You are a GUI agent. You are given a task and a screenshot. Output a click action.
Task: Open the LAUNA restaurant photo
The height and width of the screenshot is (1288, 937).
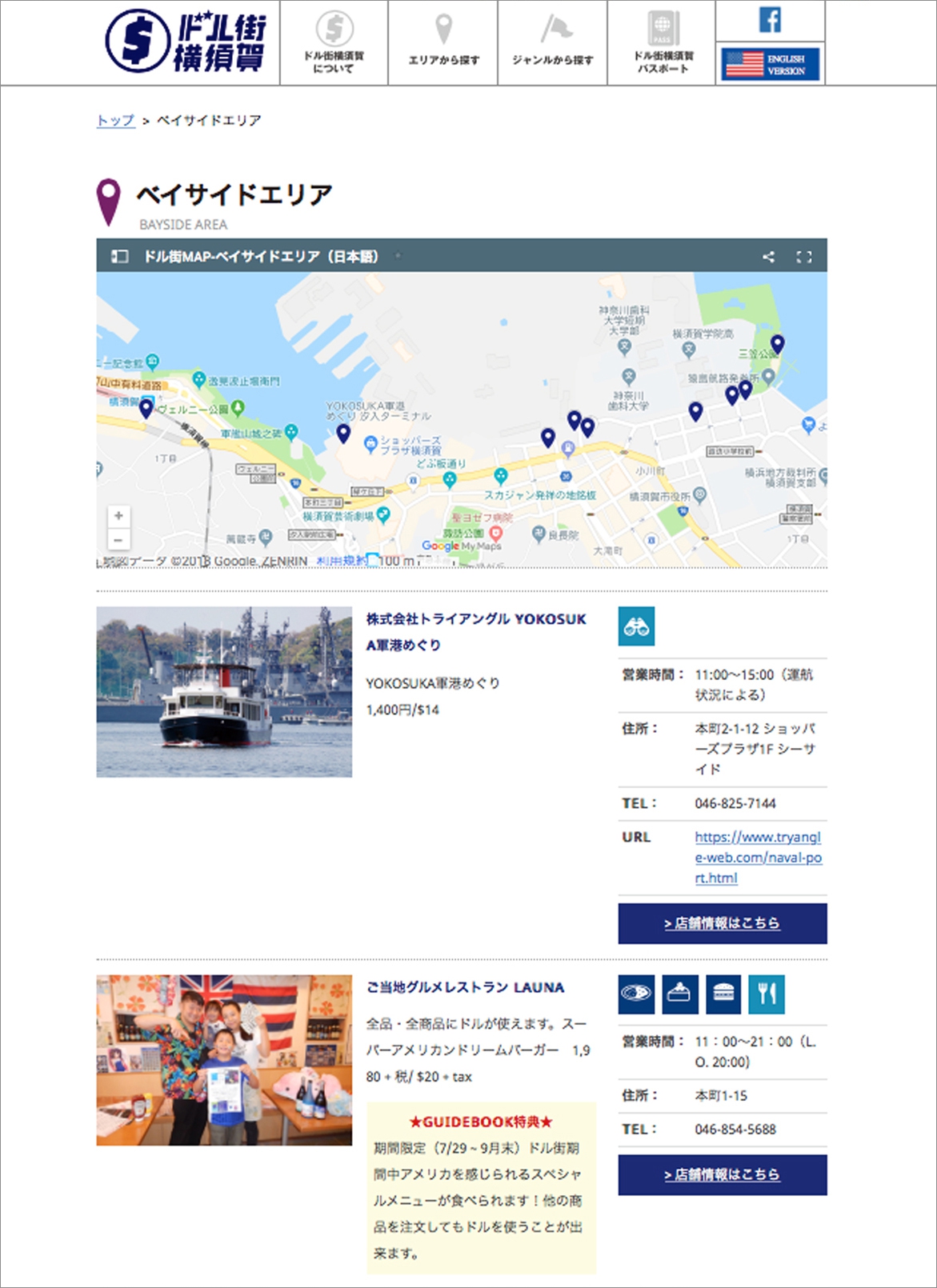click(x=224, y=1060)
